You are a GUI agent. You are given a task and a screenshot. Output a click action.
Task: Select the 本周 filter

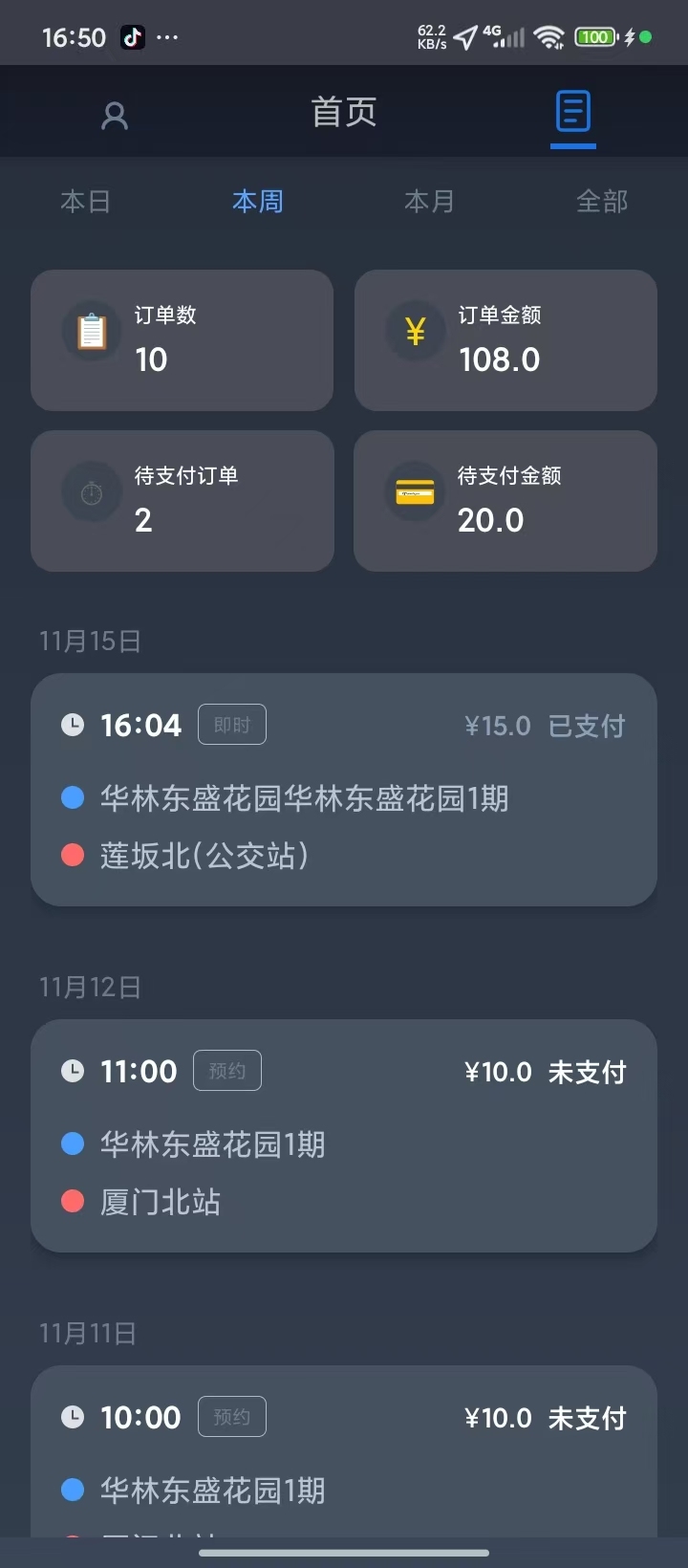tap(258, 202)
